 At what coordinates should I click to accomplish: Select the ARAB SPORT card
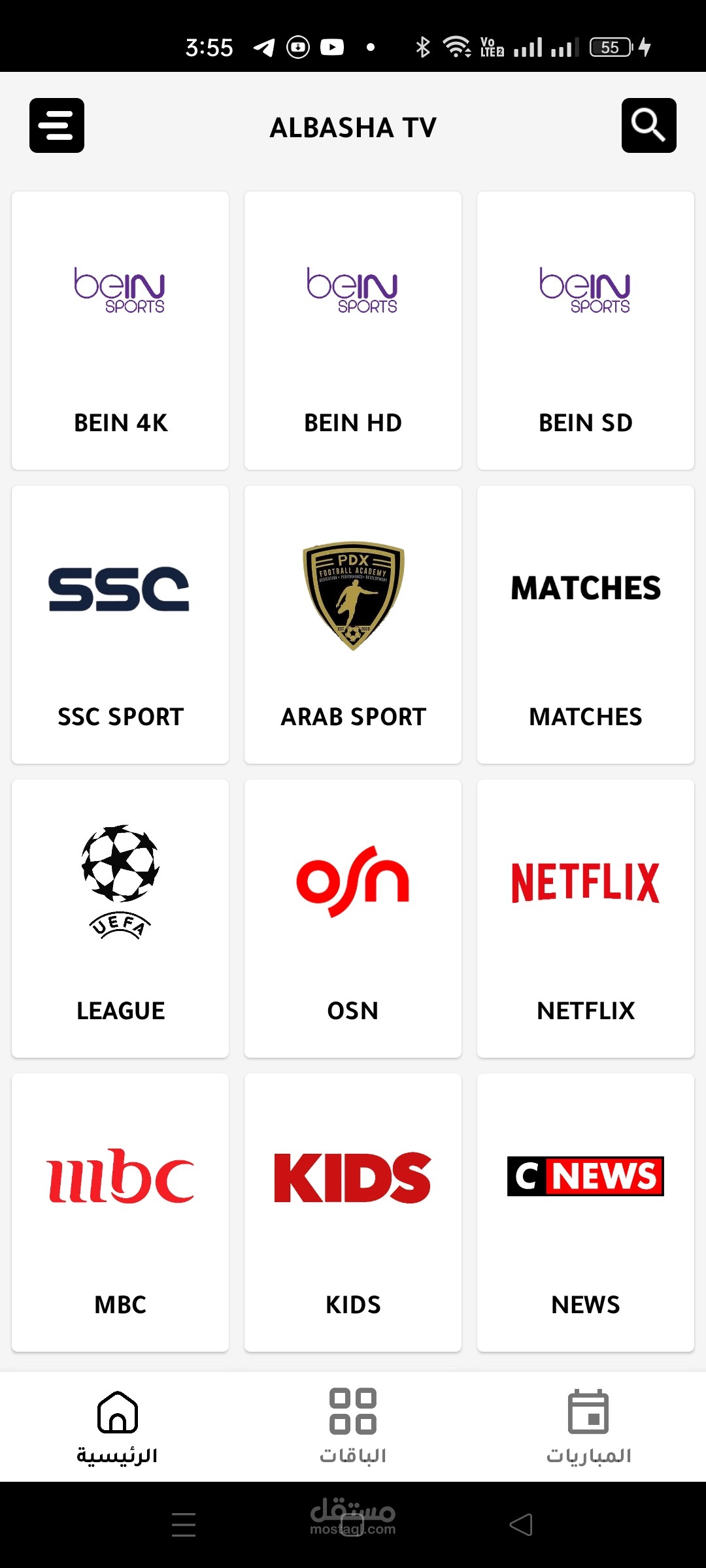pyautogui.click(x=353, y=625)
